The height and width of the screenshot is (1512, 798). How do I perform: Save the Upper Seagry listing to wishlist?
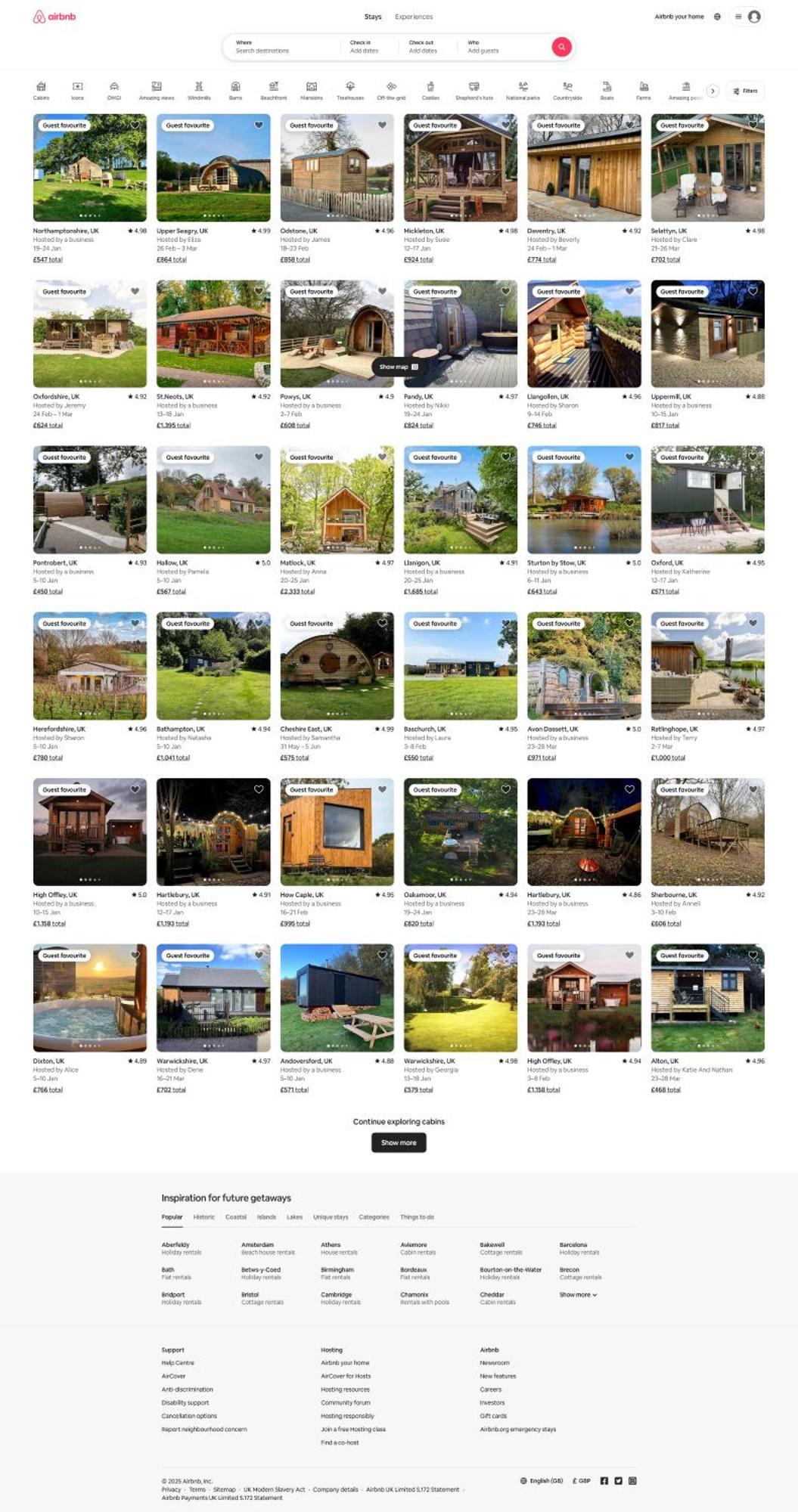[x=259, y=125]
